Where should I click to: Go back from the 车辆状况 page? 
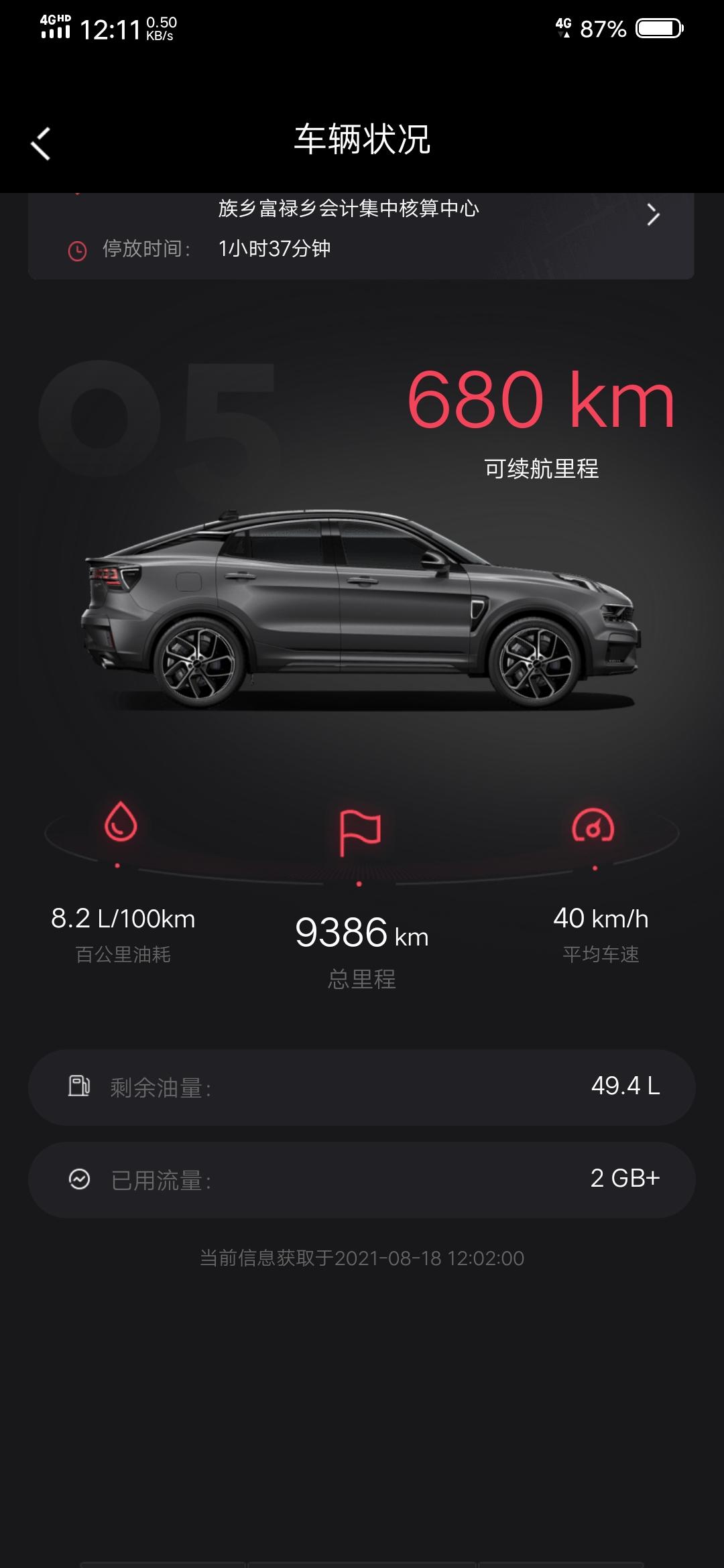click(x=41, y=143)
